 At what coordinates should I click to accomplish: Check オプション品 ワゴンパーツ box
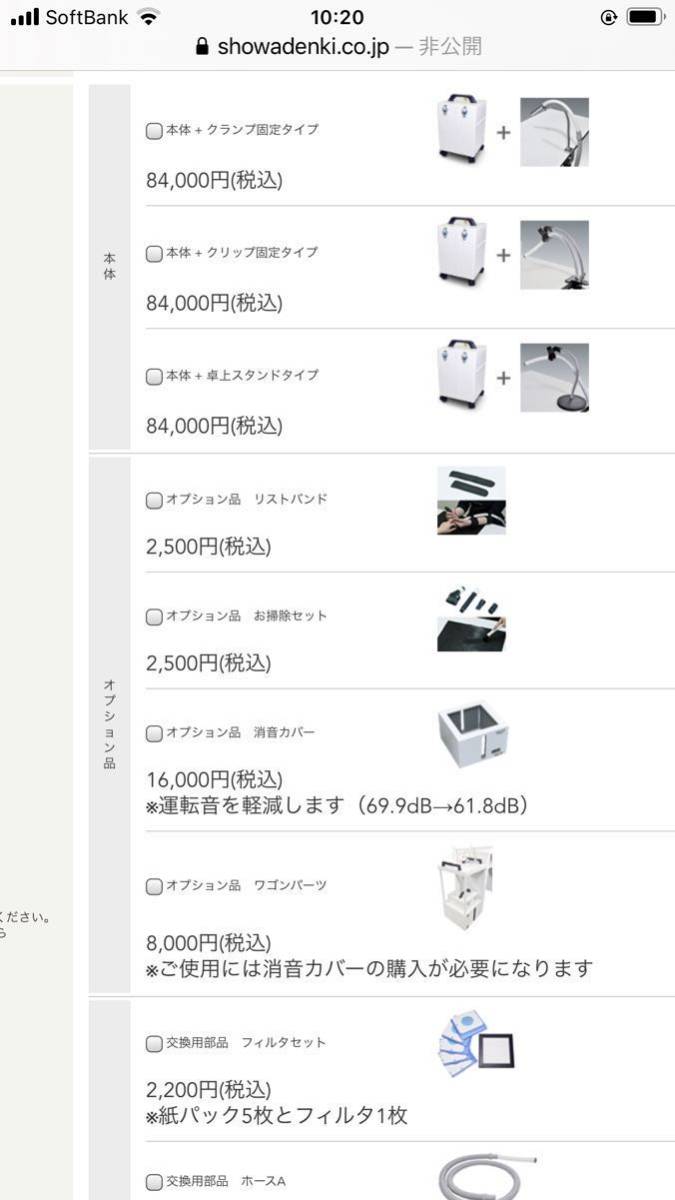point(154,887)
